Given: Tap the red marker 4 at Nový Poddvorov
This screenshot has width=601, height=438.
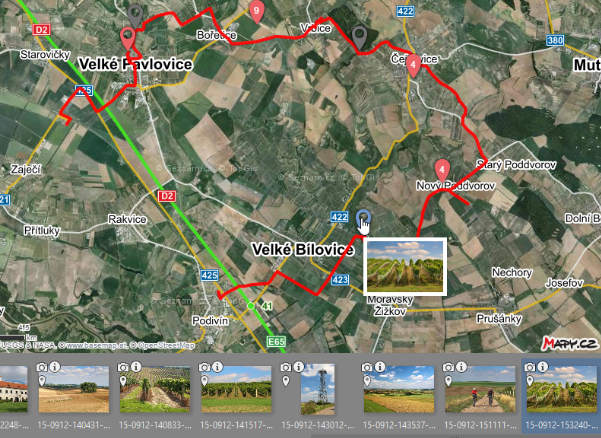Looking at the screenshot, I should pyautogui.click(x=442, y=170).
